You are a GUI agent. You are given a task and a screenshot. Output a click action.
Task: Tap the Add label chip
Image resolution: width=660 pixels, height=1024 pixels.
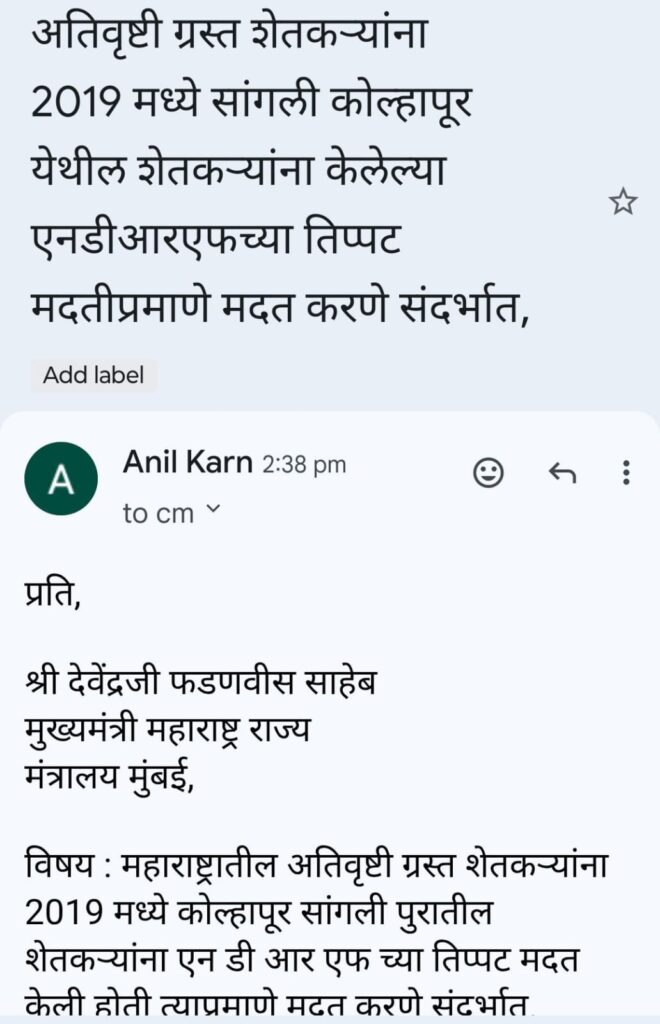coord(93,376)
